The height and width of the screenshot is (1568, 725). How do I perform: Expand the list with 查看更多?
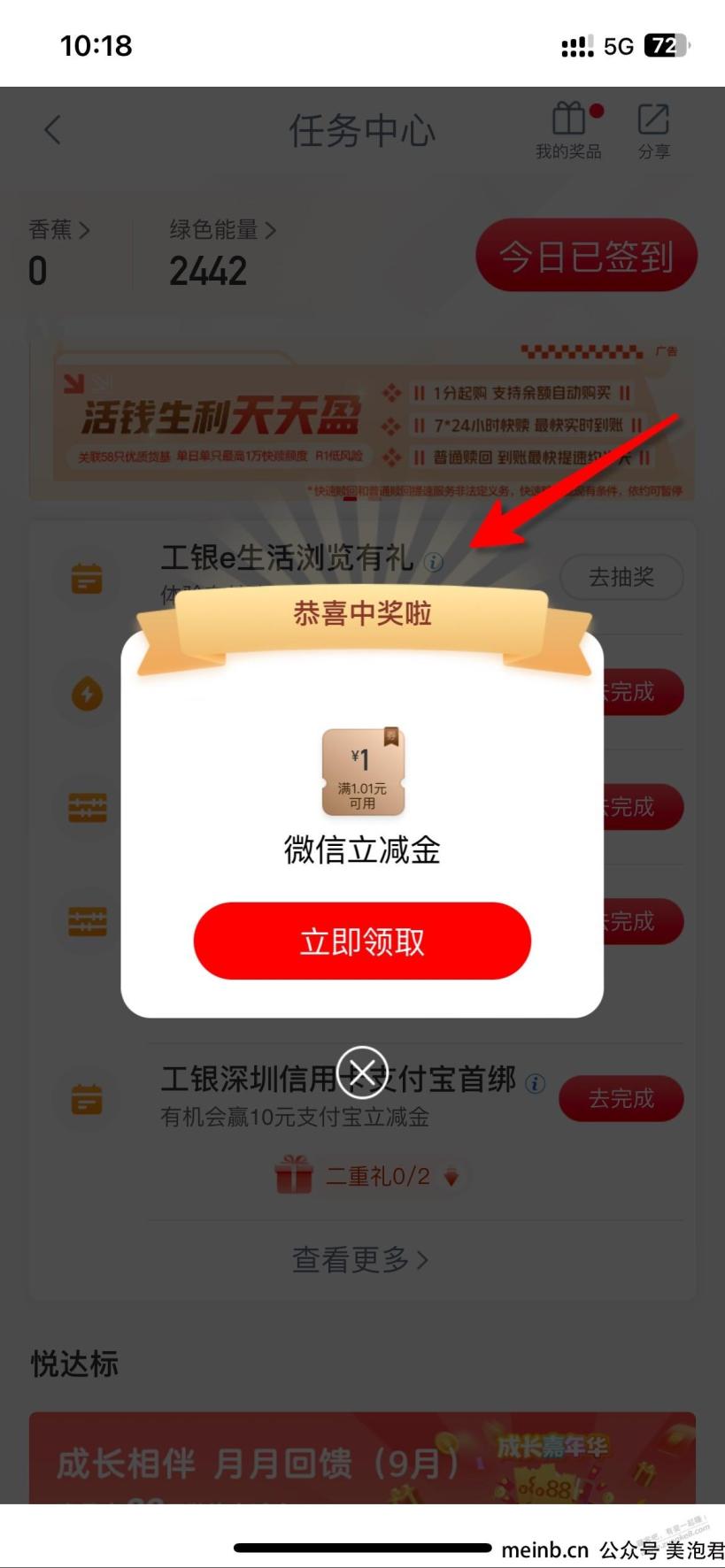(360, 1259)
